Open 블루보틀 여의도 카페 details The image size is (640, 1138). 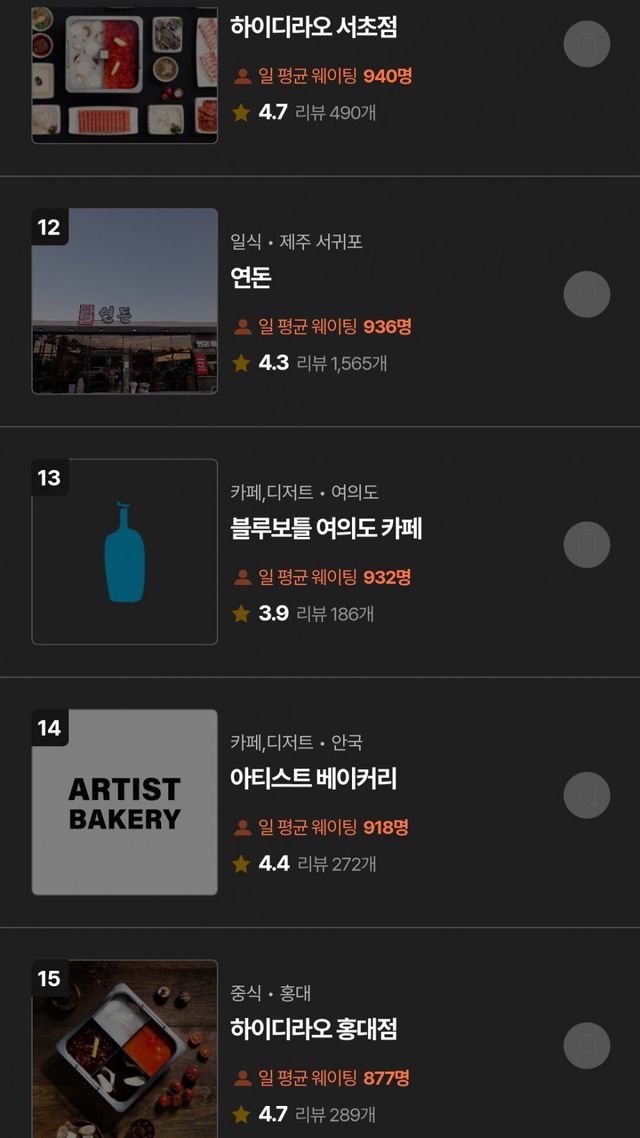(x=326, y=528)
